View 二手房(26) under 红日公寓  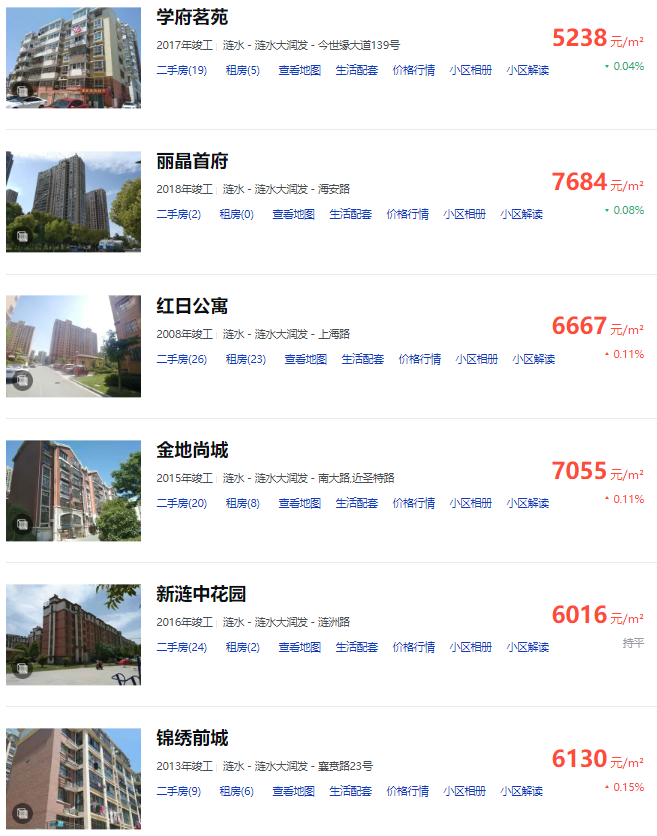(x=181, y=359)
